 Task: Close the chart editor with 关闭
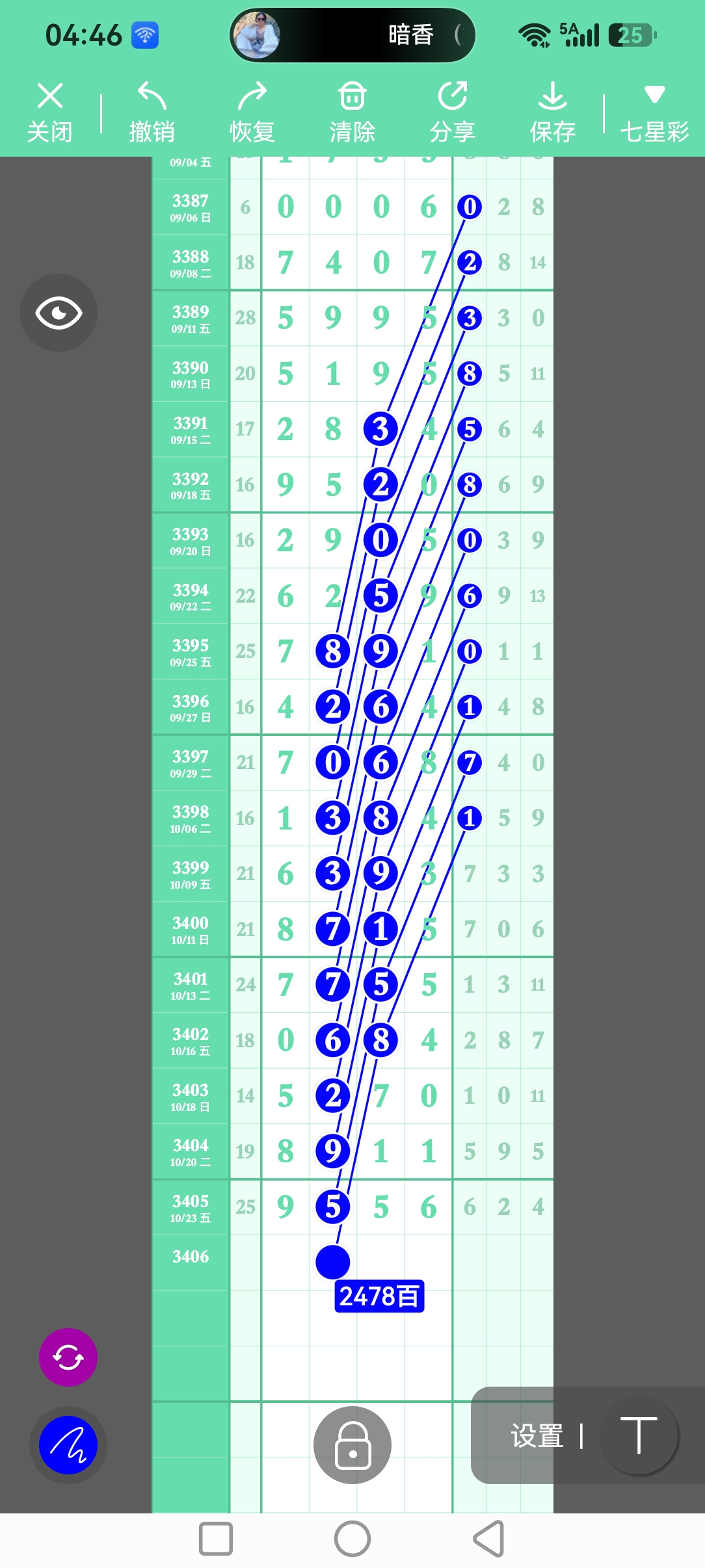click(x=49, y=112)
